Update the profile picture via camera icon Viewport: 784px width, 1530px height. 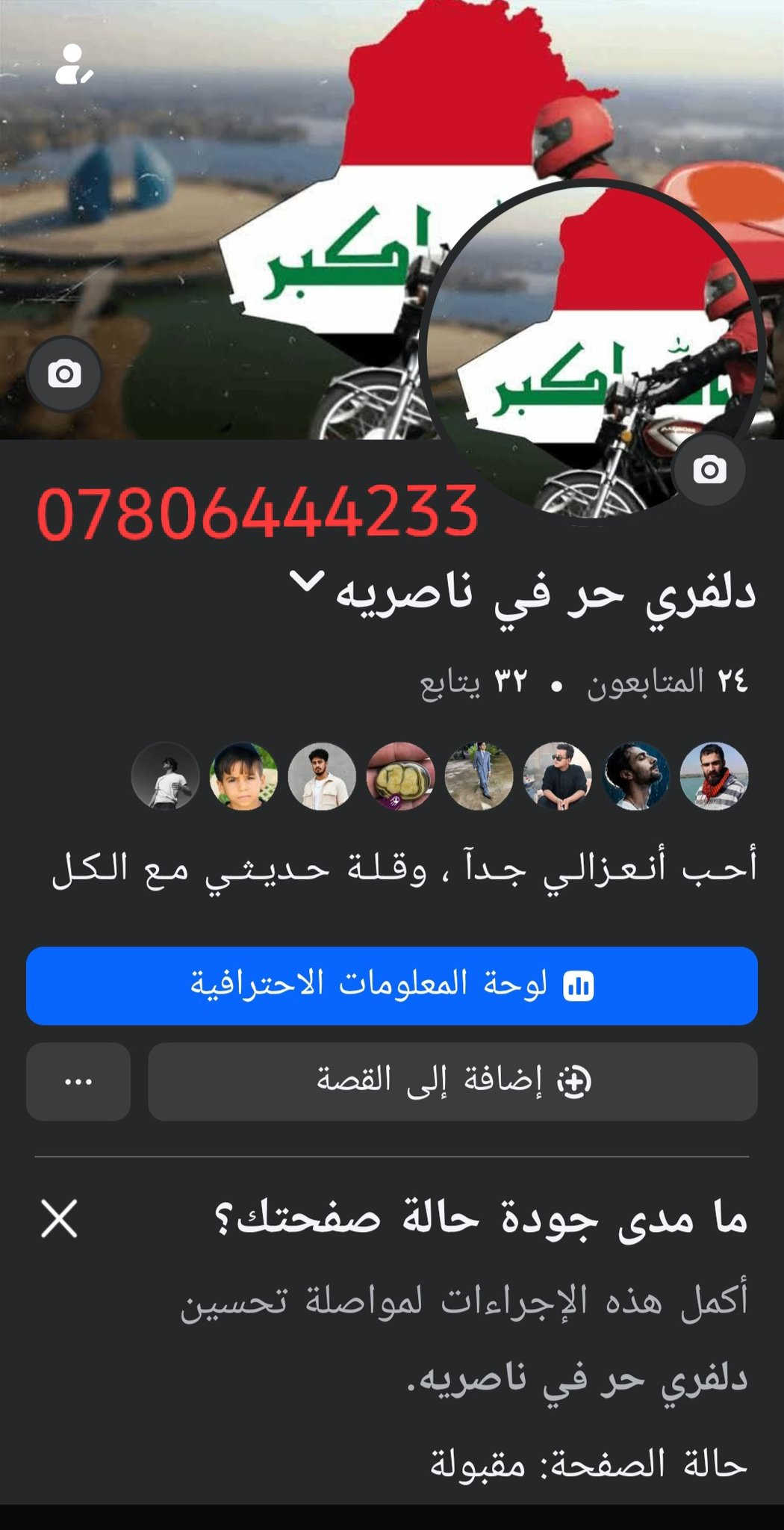(x=709, y=470)
